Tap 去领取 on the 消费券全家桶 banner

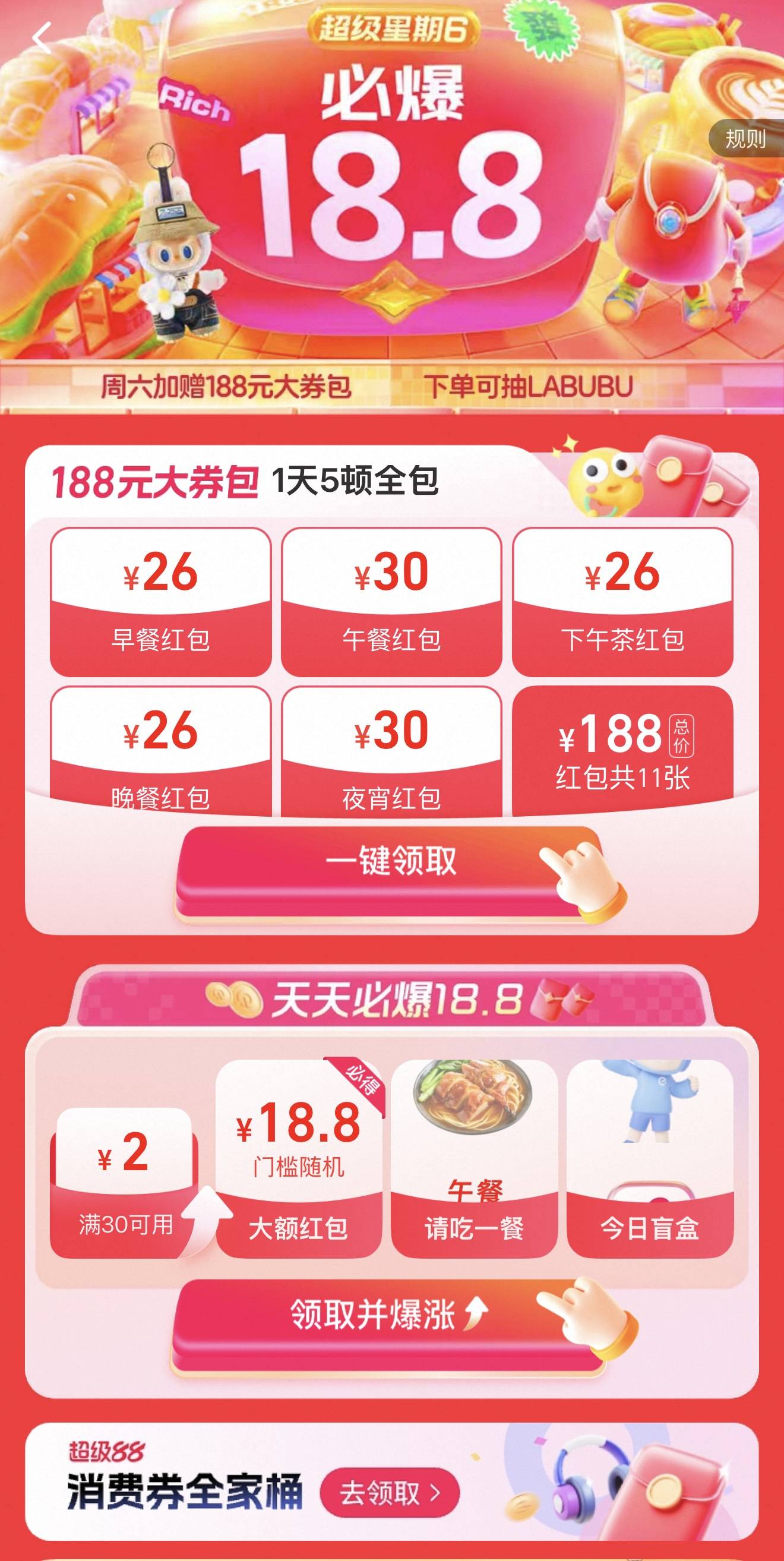390,1492
